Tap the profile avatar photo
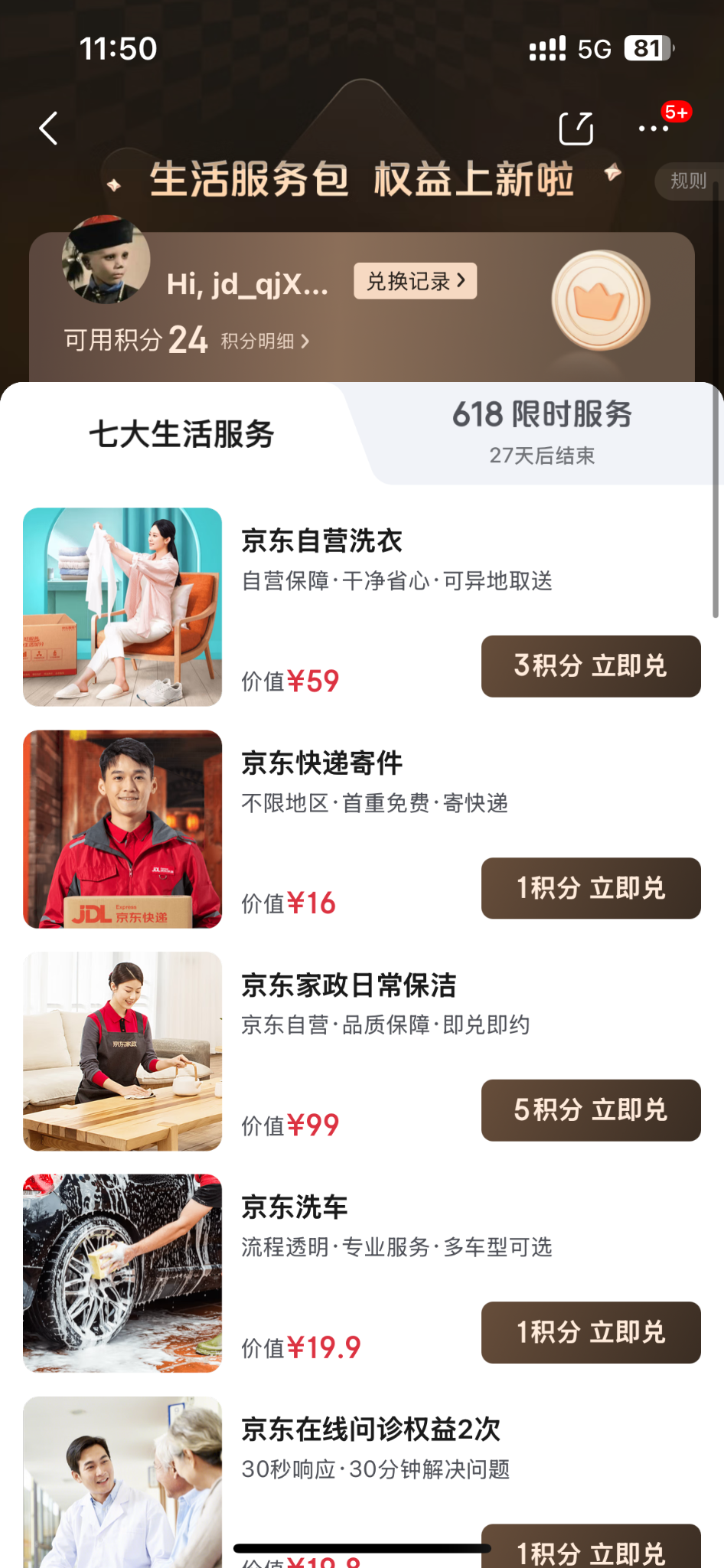This screenshot has width=724, height=1568. click(106, 260)
